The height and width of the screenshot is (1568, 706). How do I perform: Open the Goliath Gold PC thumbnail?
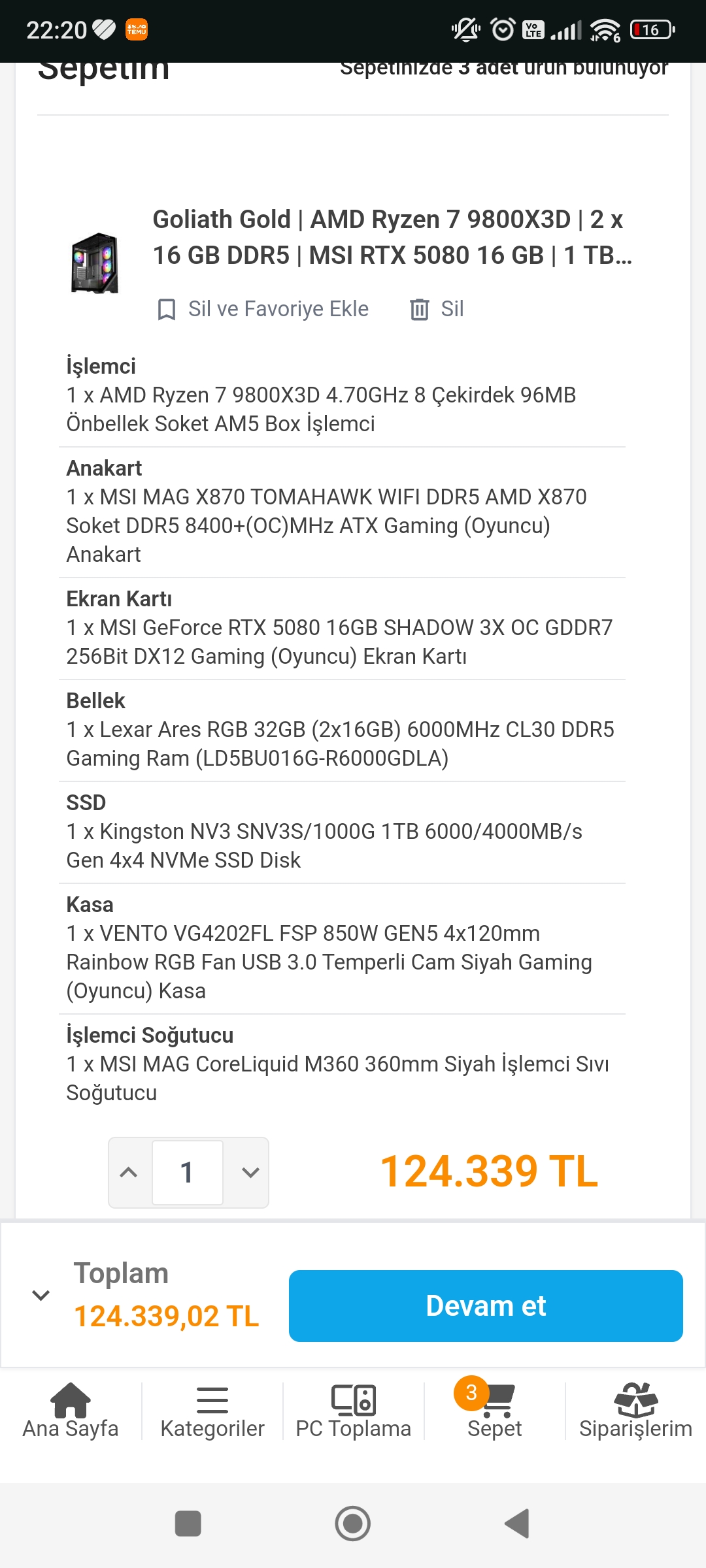(95, 263)
